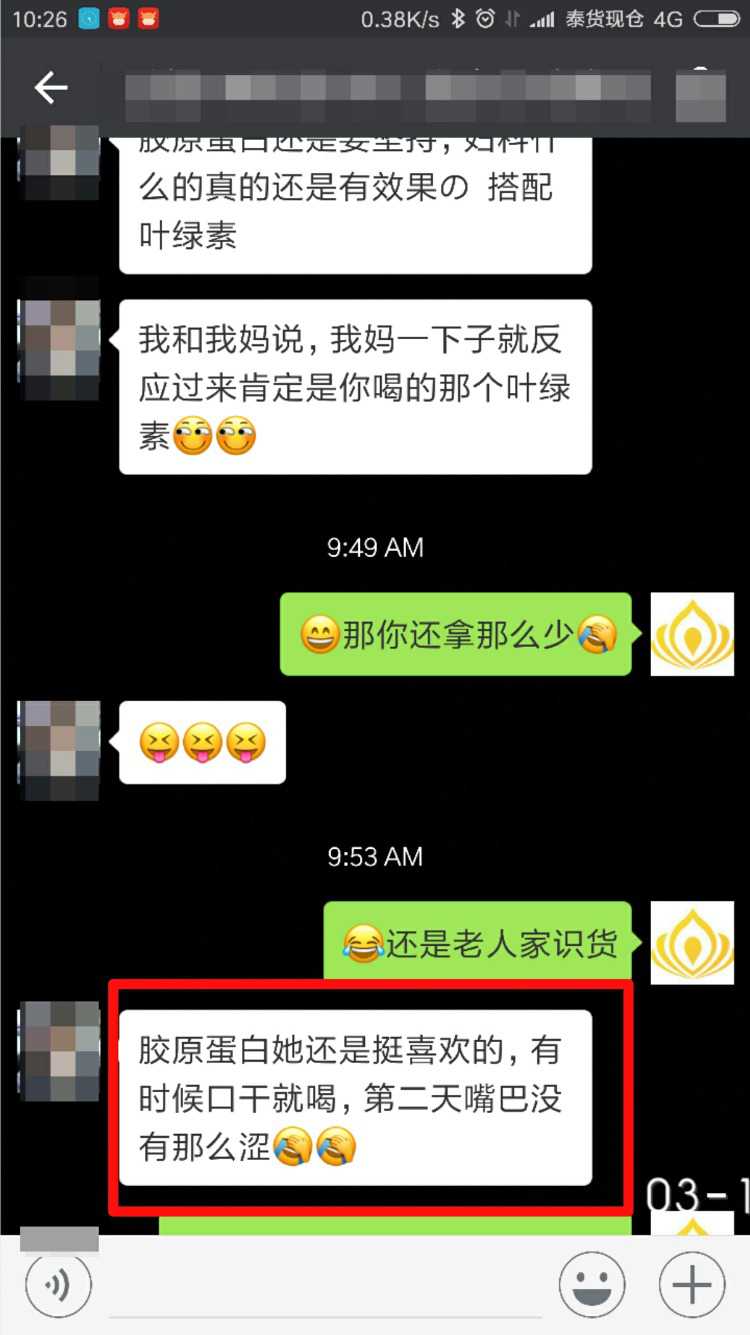Open contact avatar beside the tongue emoji message
The width and height of the screenshot is (750, 1335).
point(61,750)
